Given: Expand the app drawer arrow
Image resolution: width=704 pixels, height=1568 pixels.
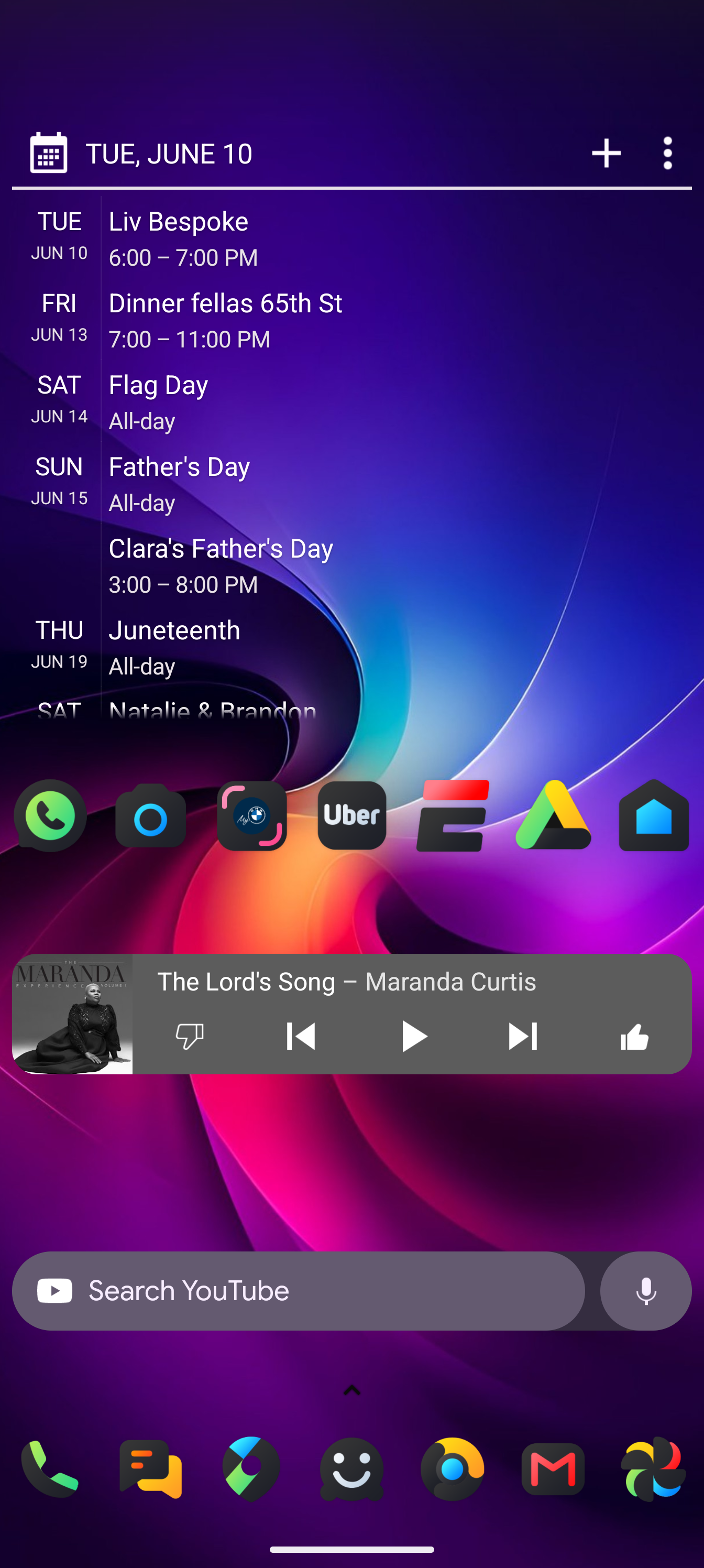Looking at the screenshot, I should [351, 1390].
